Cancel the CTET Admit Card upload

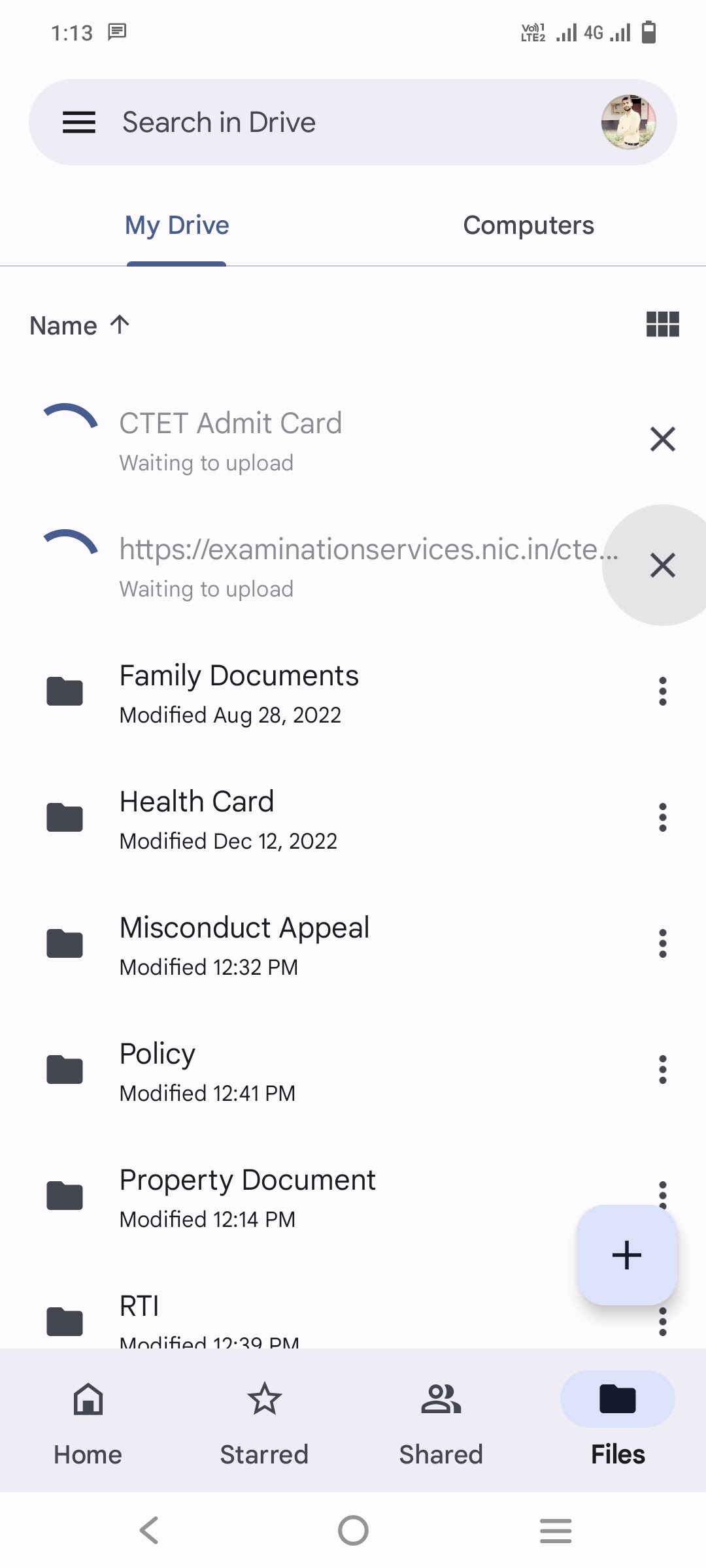pos(663,439)
